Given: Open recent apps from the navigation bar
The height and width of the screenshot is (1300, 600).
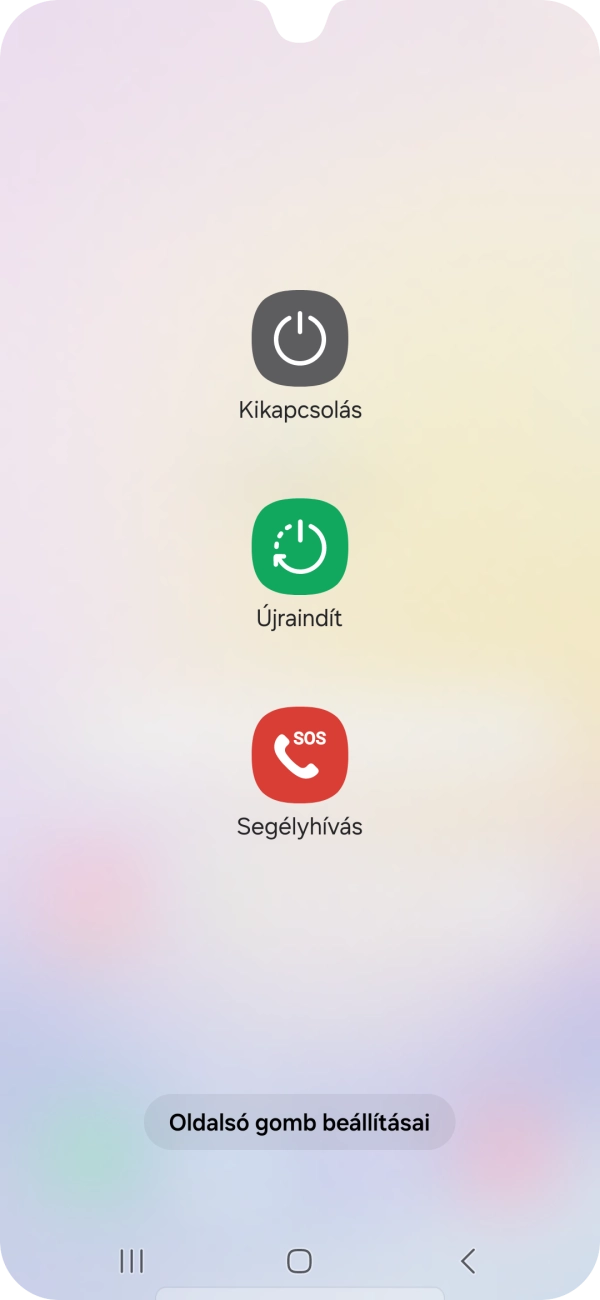Looking at the screenshot, I should [131, 1261].
